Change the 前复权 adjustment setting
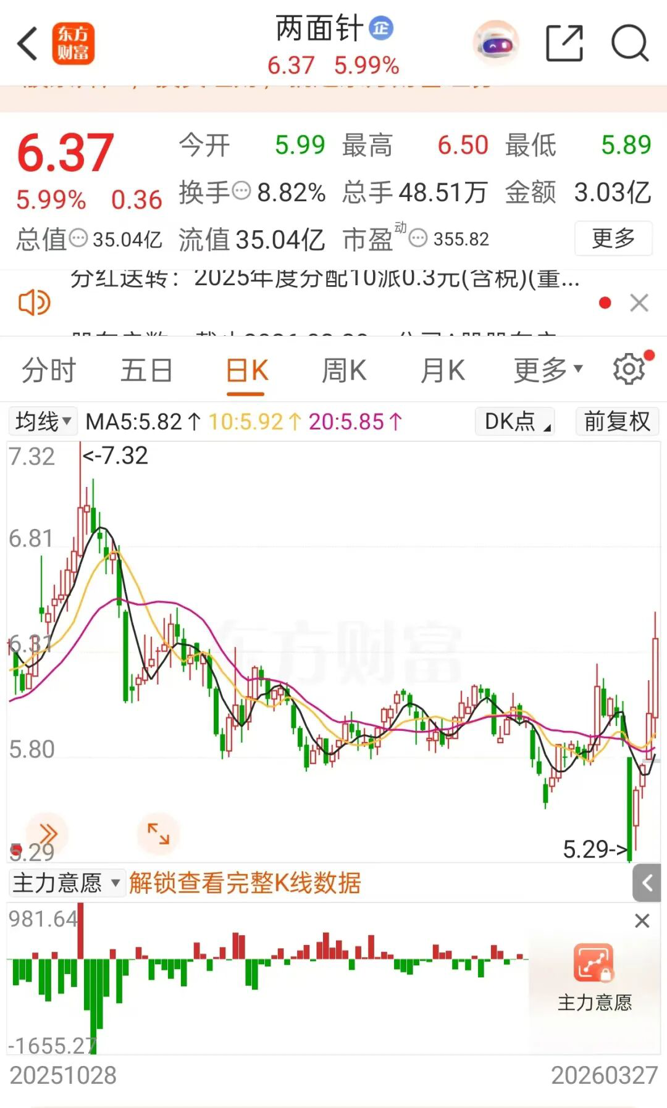667x1108 pixels. (x=617, y=422)
